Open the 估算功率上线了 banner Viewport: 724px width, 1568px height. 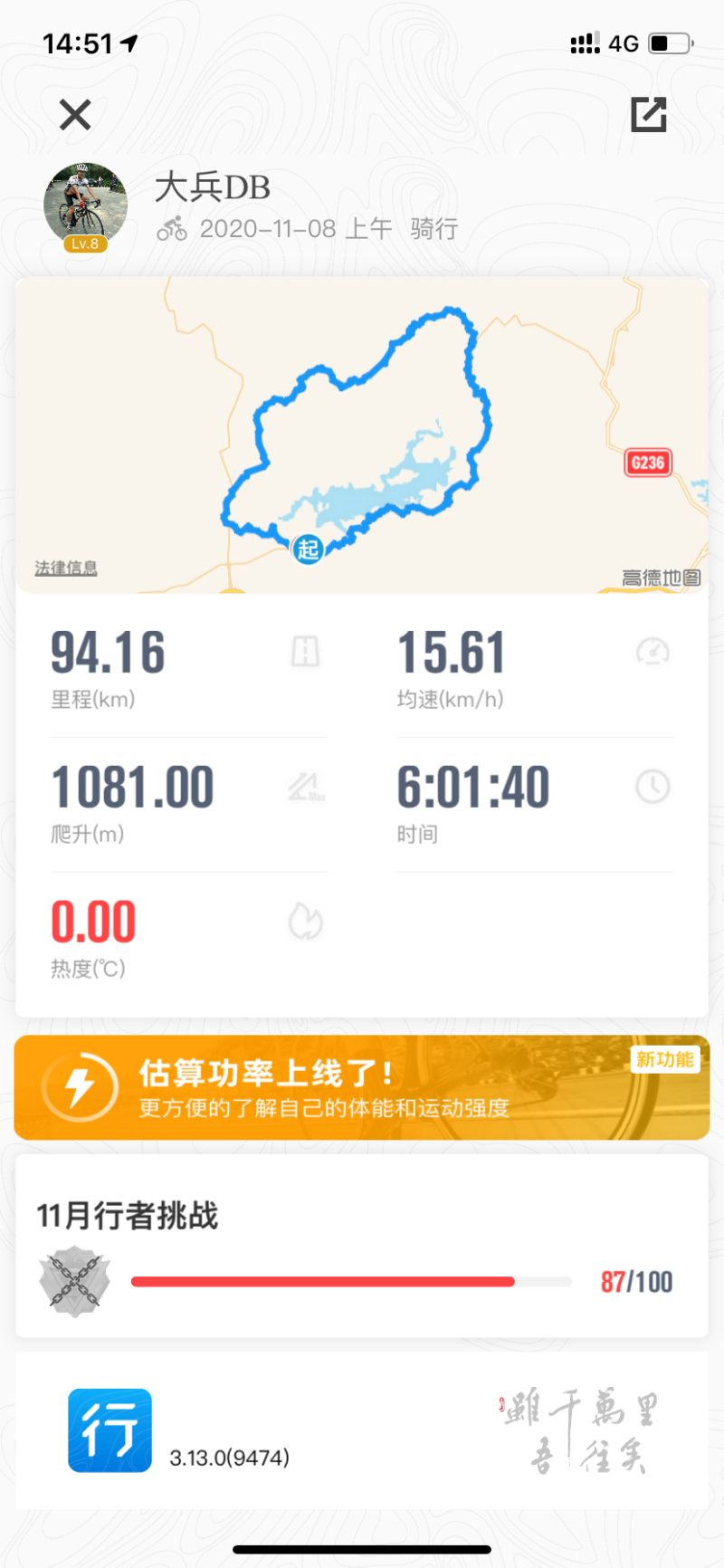pyautogui.click(x=362, y=1087)
